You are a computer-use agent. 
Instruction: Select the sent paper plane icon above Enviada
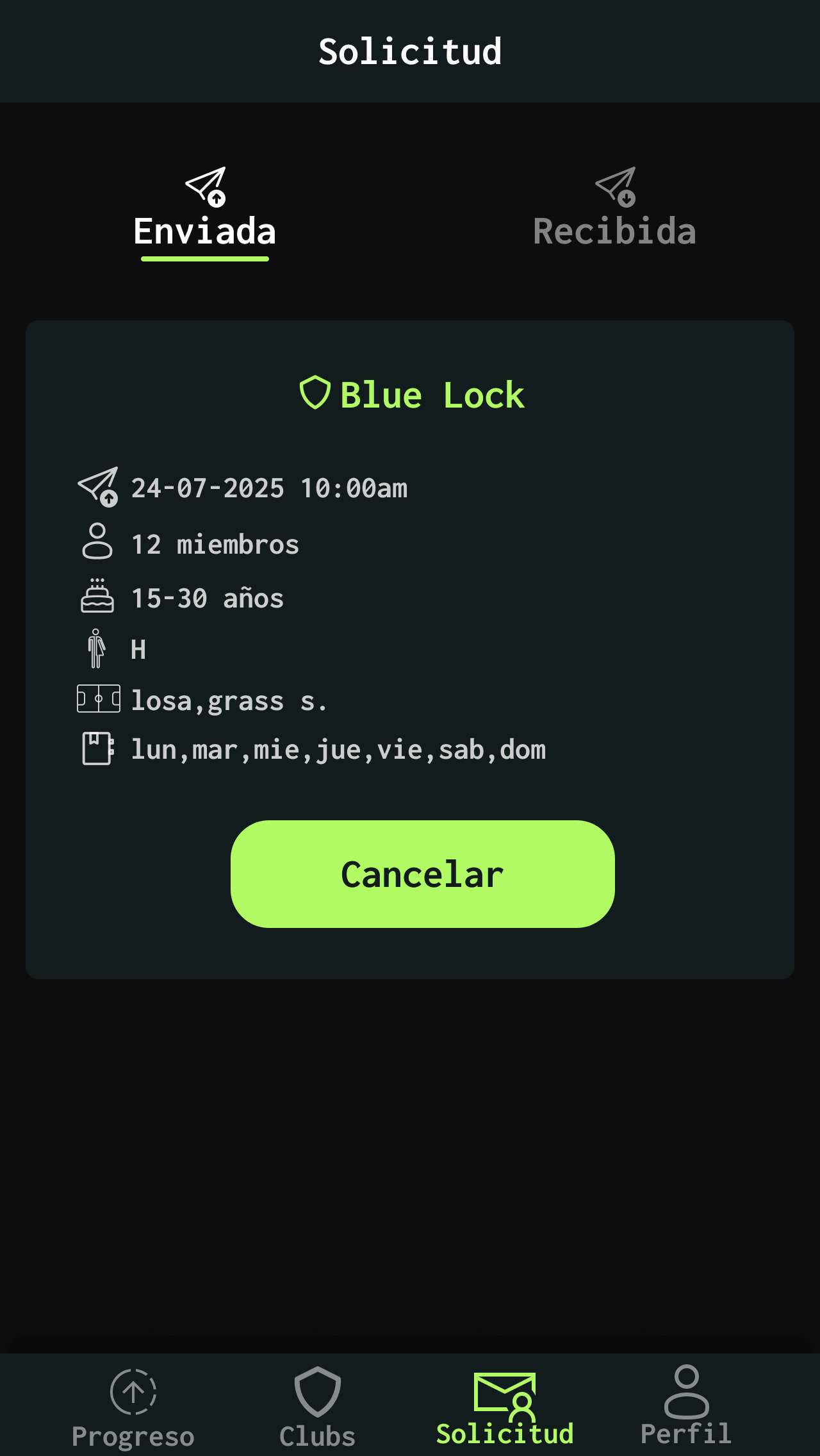205,185
